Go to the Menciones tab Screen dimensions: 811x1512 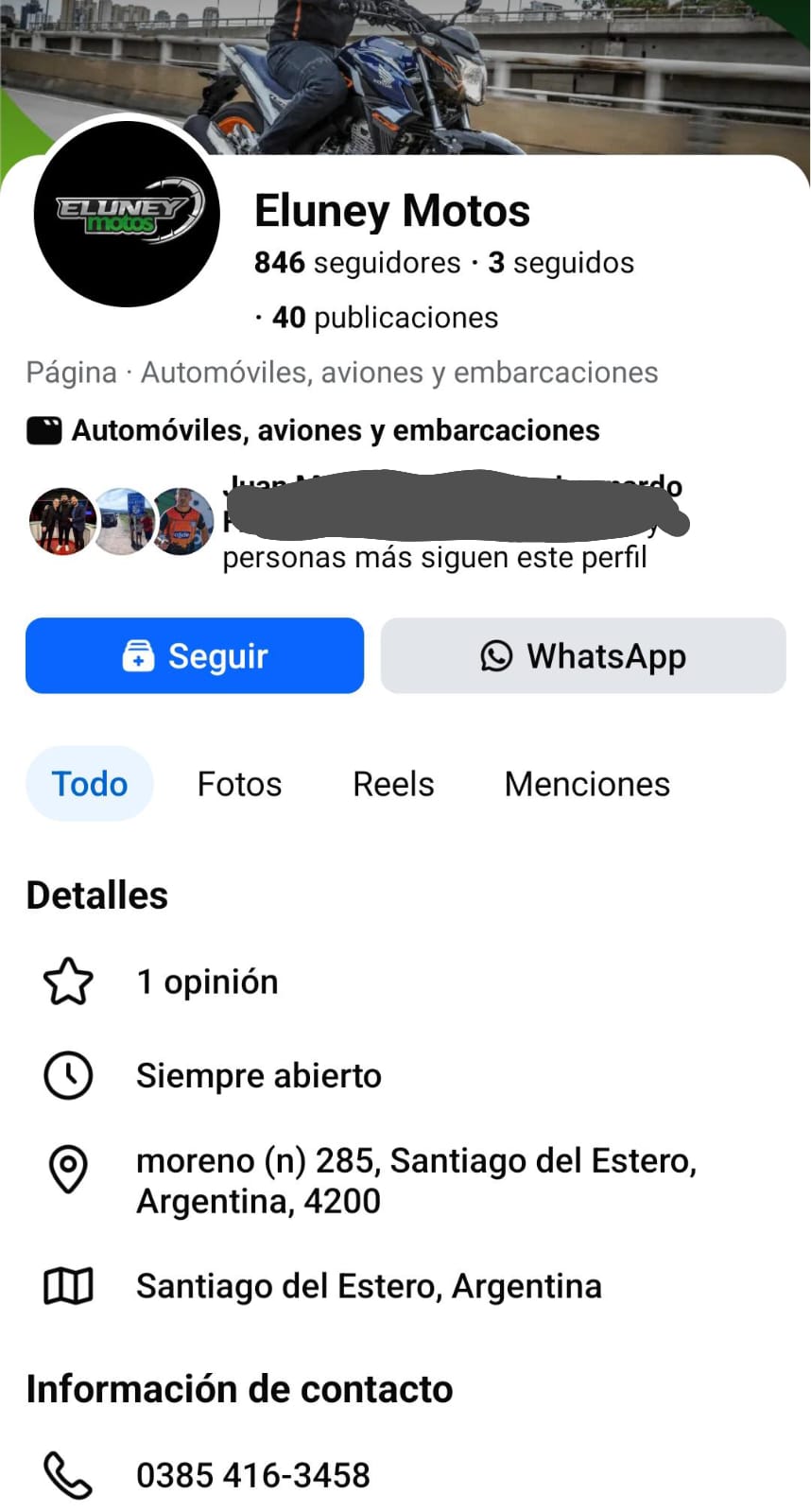587,784
